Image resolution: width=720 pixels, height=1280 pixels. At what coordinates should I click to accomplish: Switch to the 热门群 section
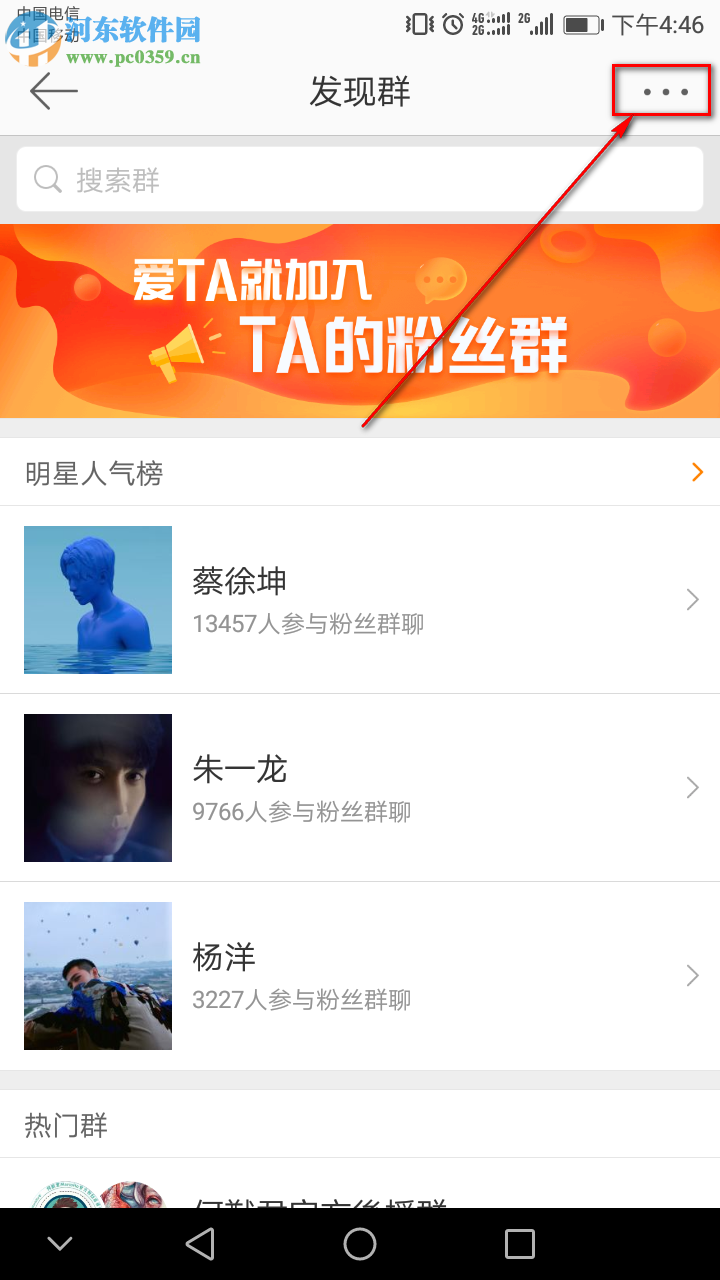click(x=65, y=1125)
